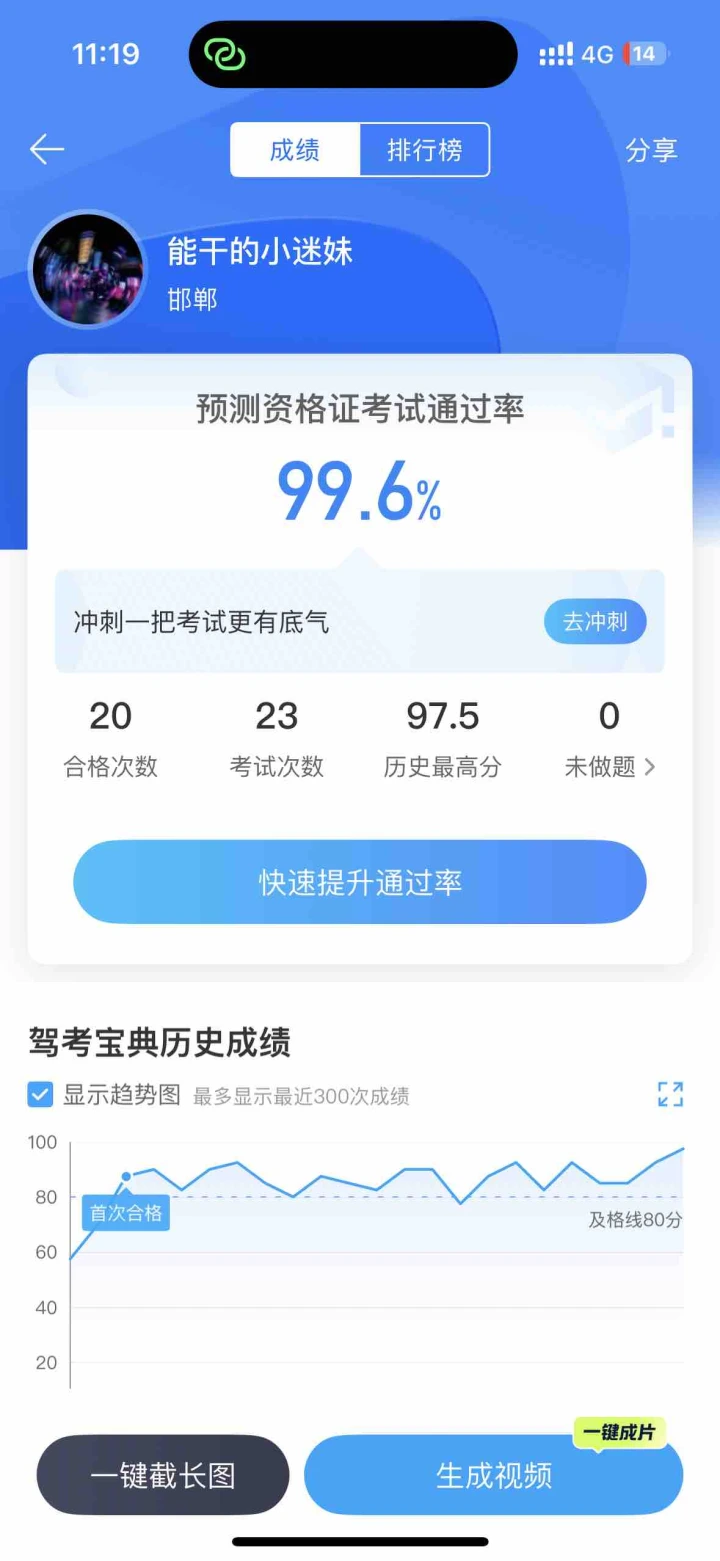This screenshot has height=1561, width=720.
Task: Tap 分享 to share results
Action: (651, 150)
